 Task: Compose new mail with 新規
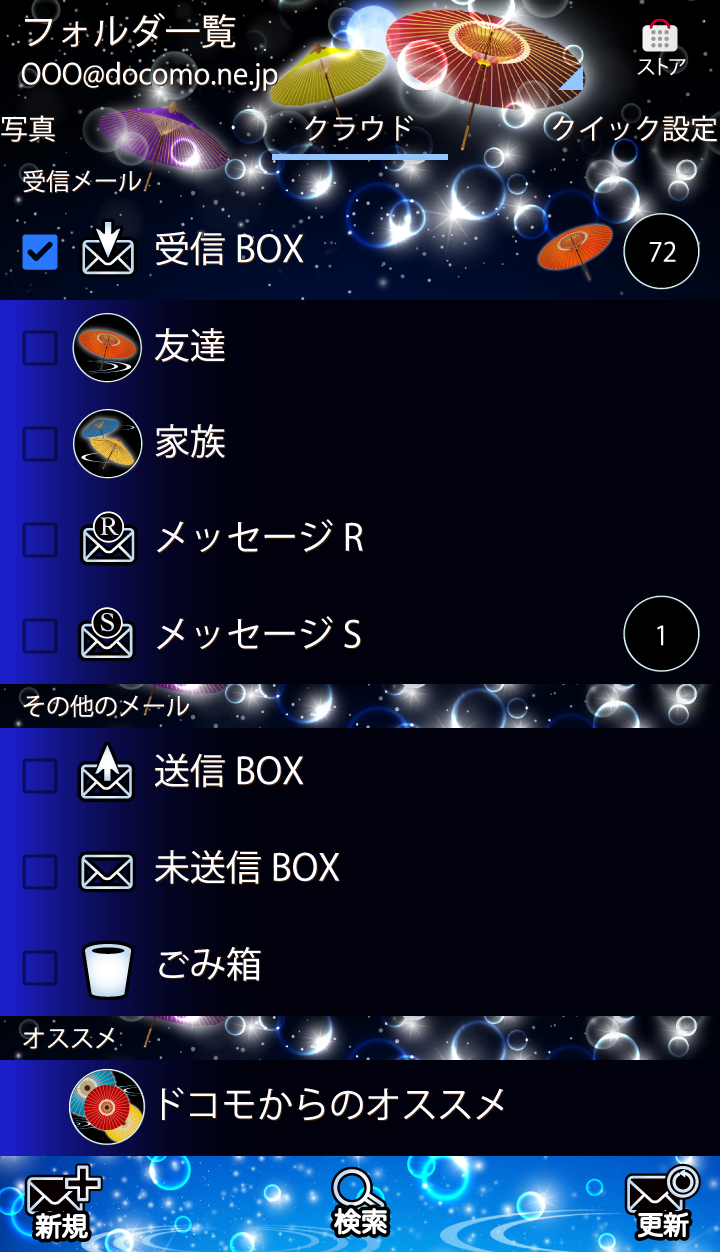(x=62, y=1205)
